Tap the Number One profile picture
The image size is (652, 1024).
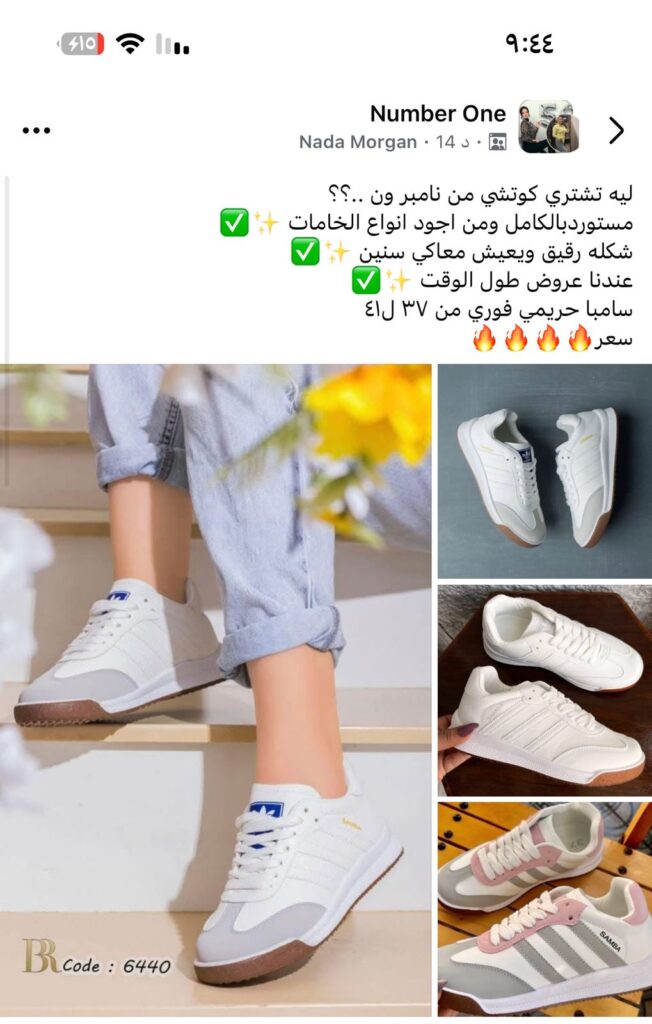tap(548, 128)
